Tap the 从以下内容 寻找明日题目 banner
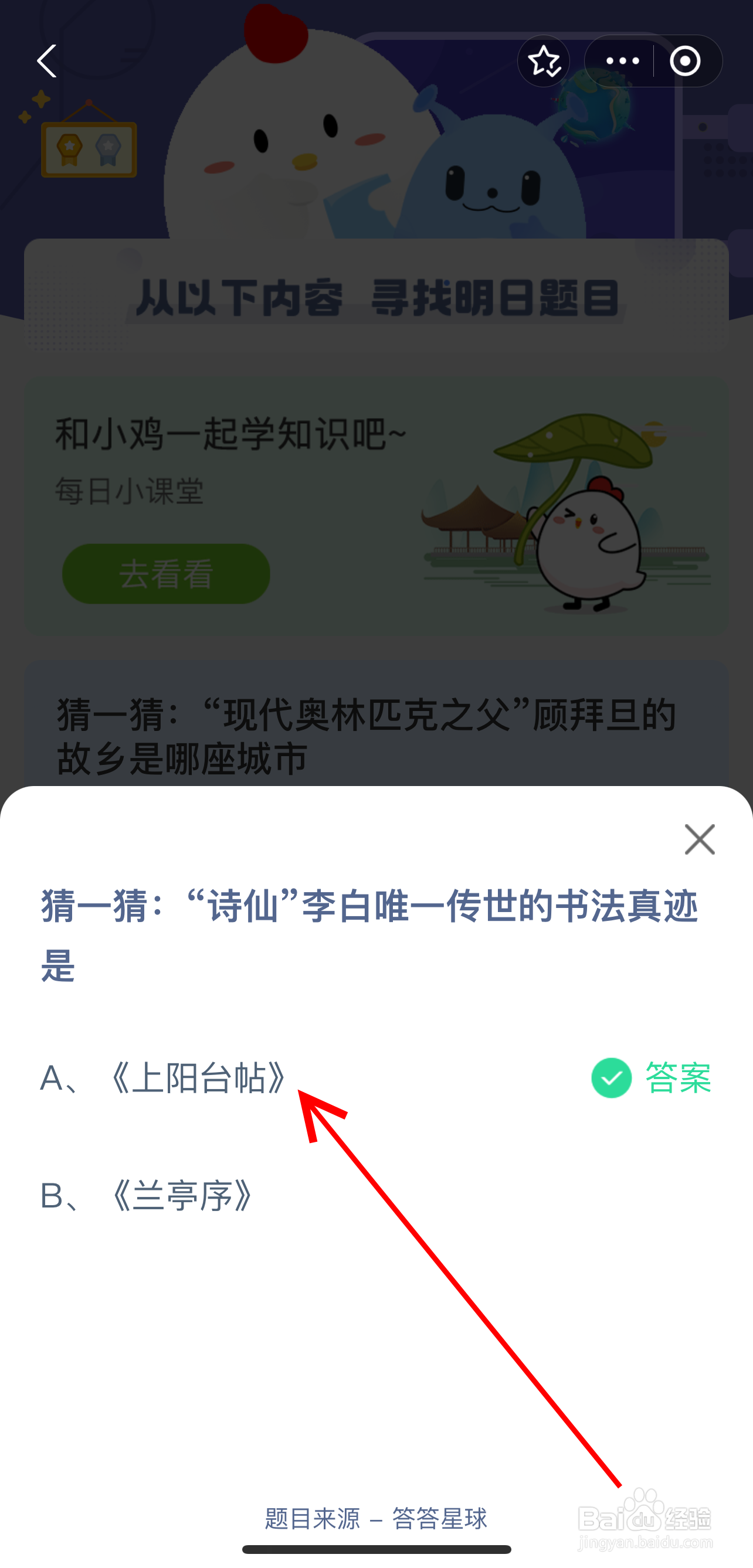Screen dimensions: 753x1568 click(x=376, y=297)
